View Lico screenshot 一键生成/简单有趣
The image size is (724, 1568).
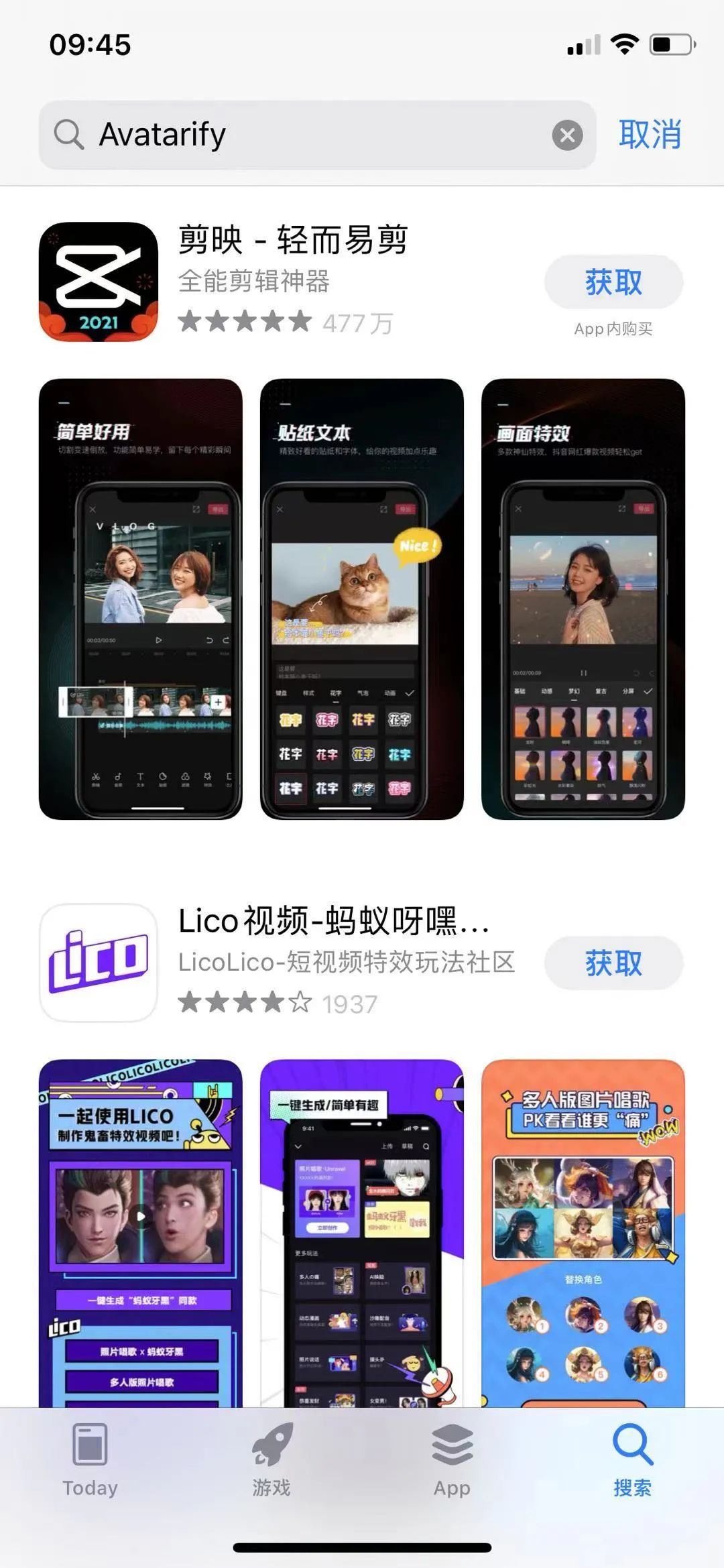362,1232
